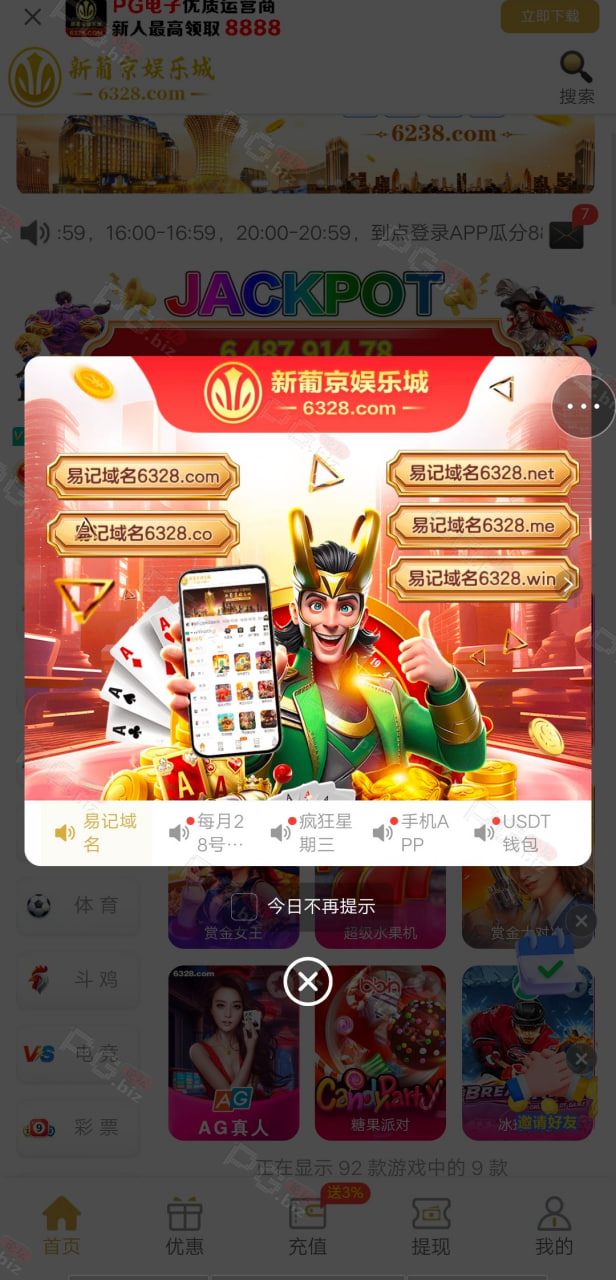
Task: Open the 搜索 search icon
Action: click(x=576, y=78)
